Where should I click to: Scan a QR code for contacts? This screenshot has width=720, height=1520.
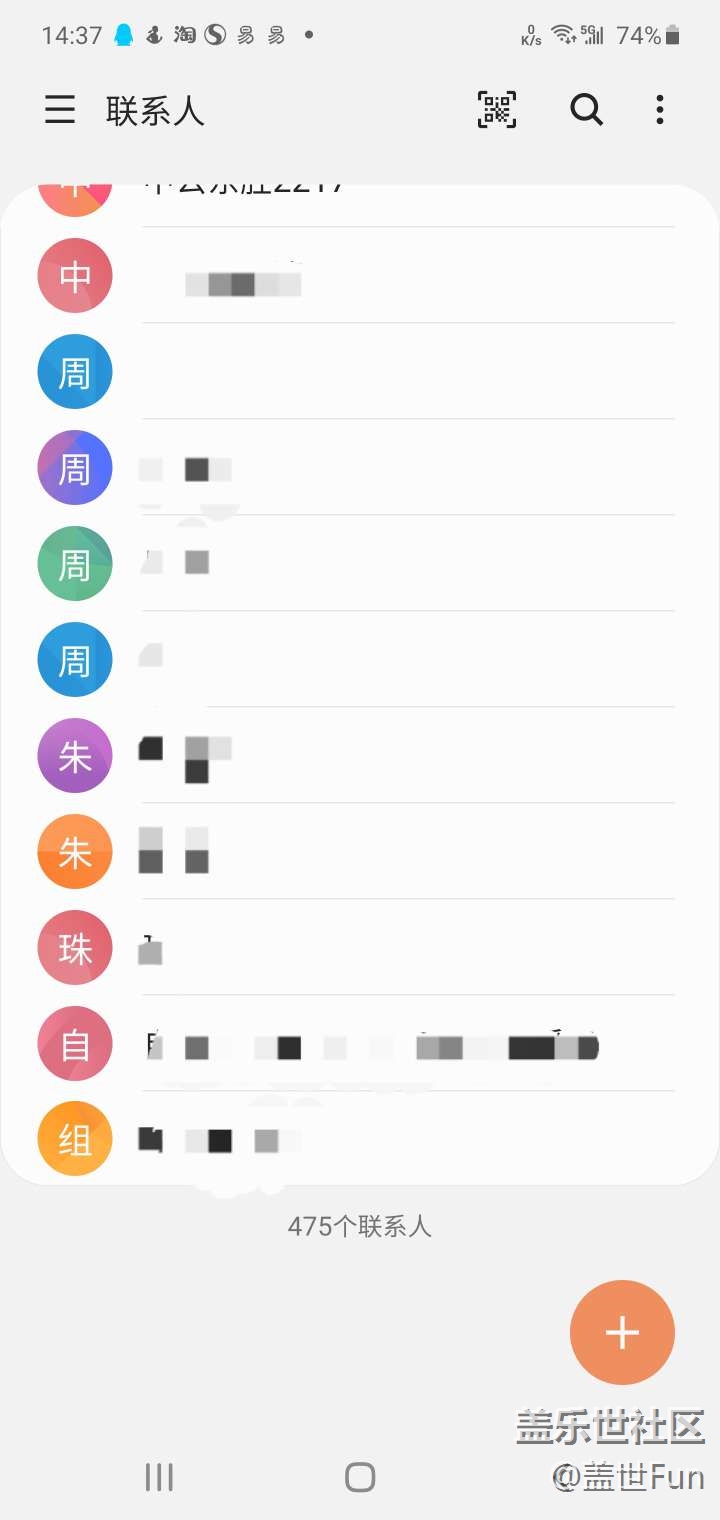497,110
